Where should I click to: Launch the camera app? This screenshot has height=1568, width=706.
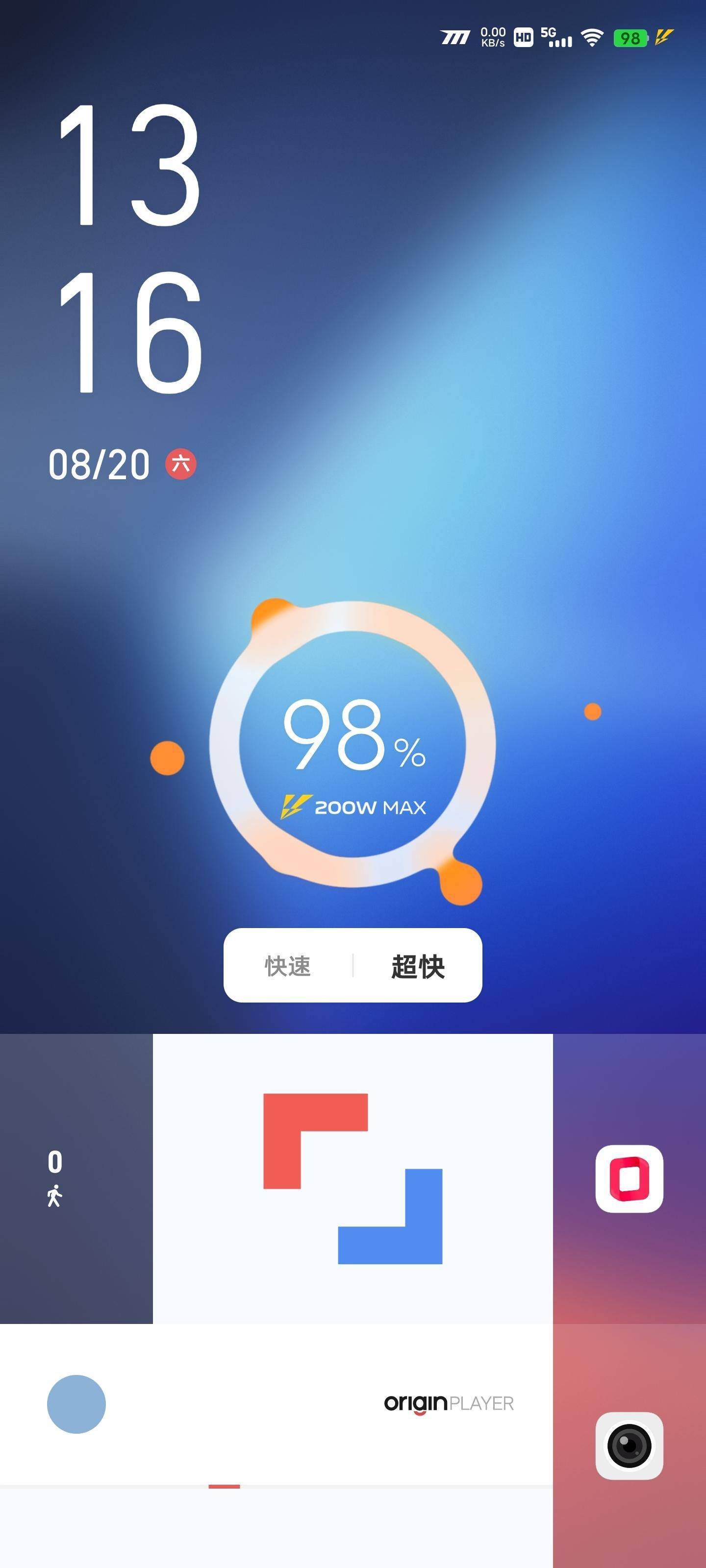[x=629, y=1445]
